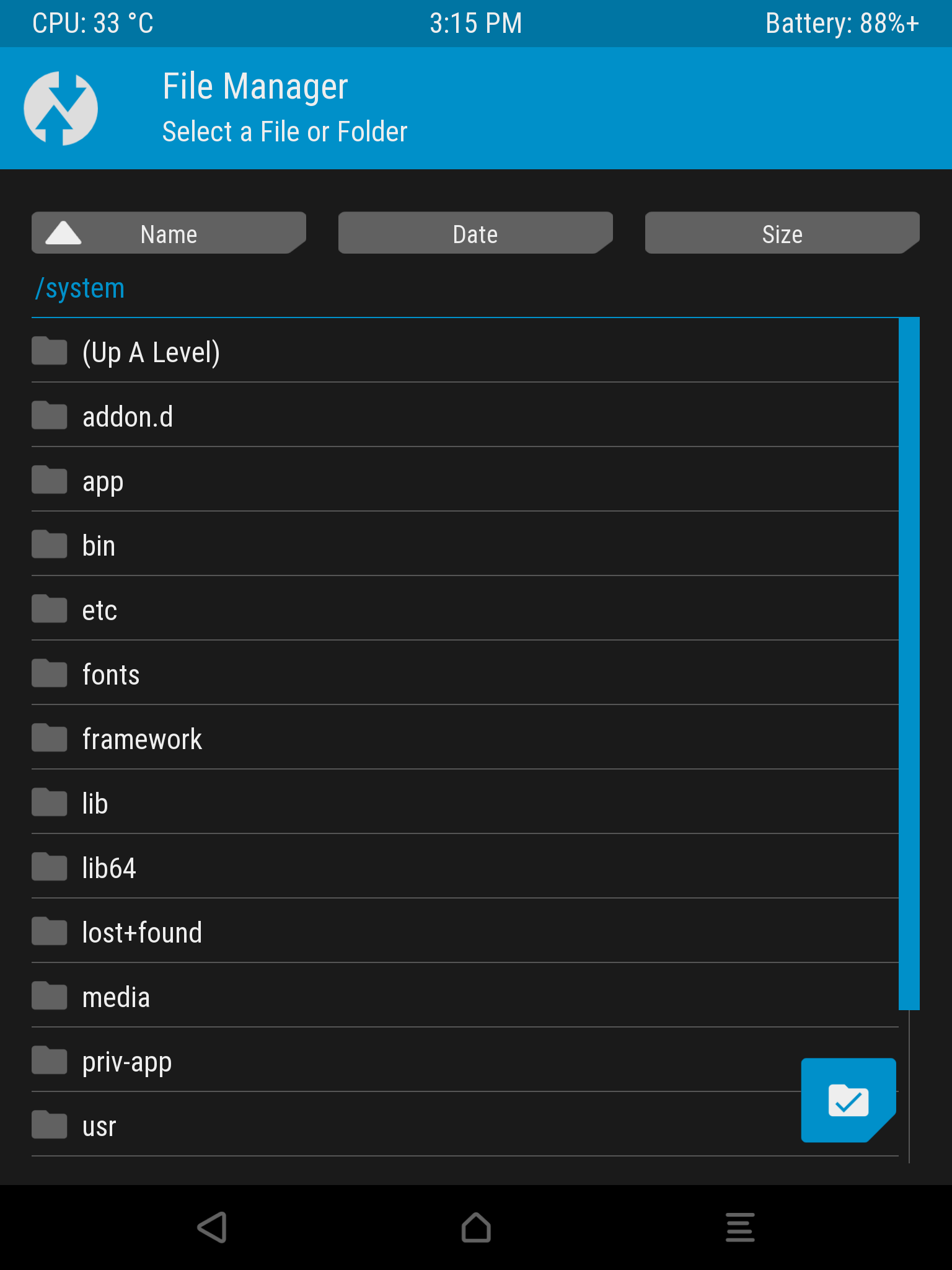The height and width of the screenshot is (1270, 952).
Task: Open the media folder
Action: click(117, 997)
